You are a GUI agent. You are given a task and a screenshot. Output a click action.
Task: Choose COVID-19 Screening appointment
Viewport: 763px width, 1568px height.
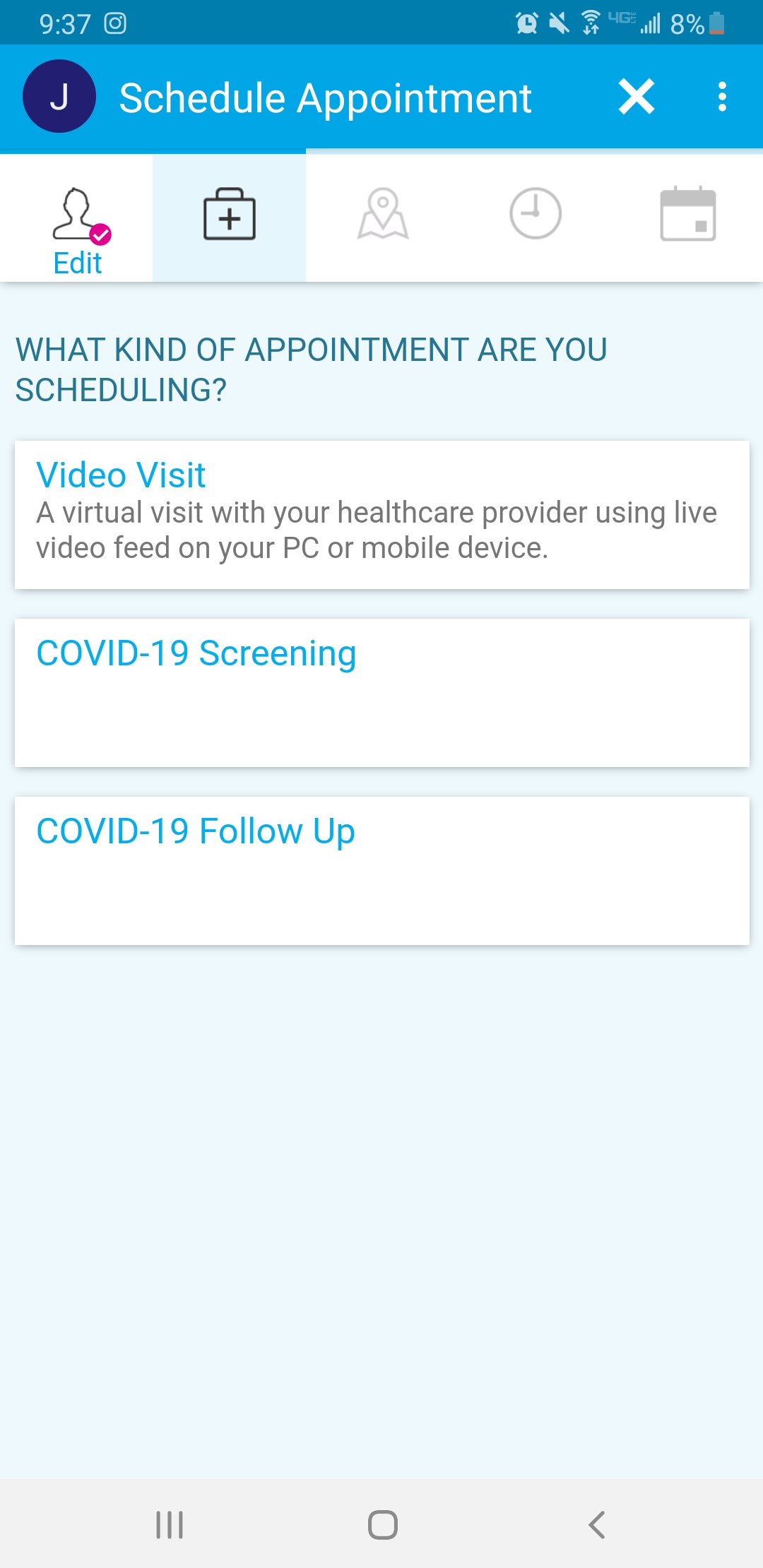[381, 692]
